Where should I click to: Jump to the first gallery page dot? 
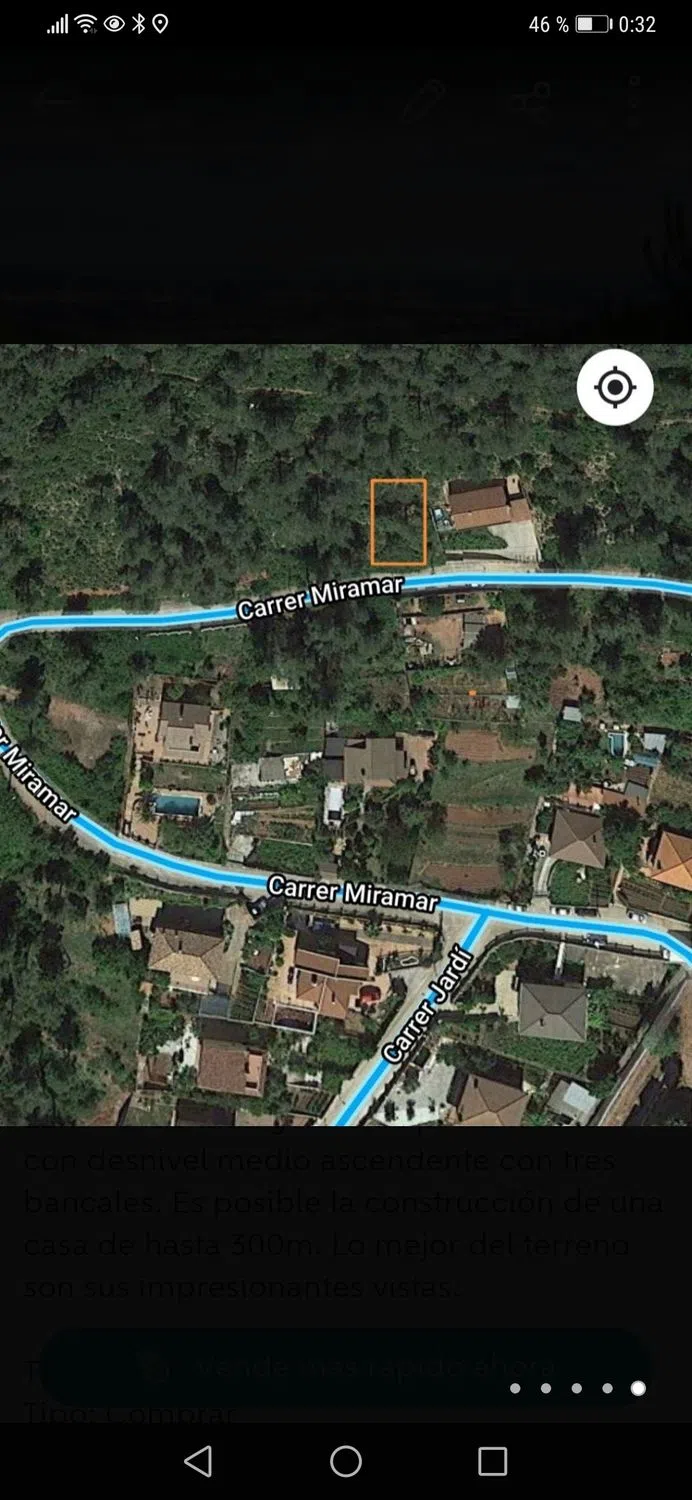click(515, 1388)
